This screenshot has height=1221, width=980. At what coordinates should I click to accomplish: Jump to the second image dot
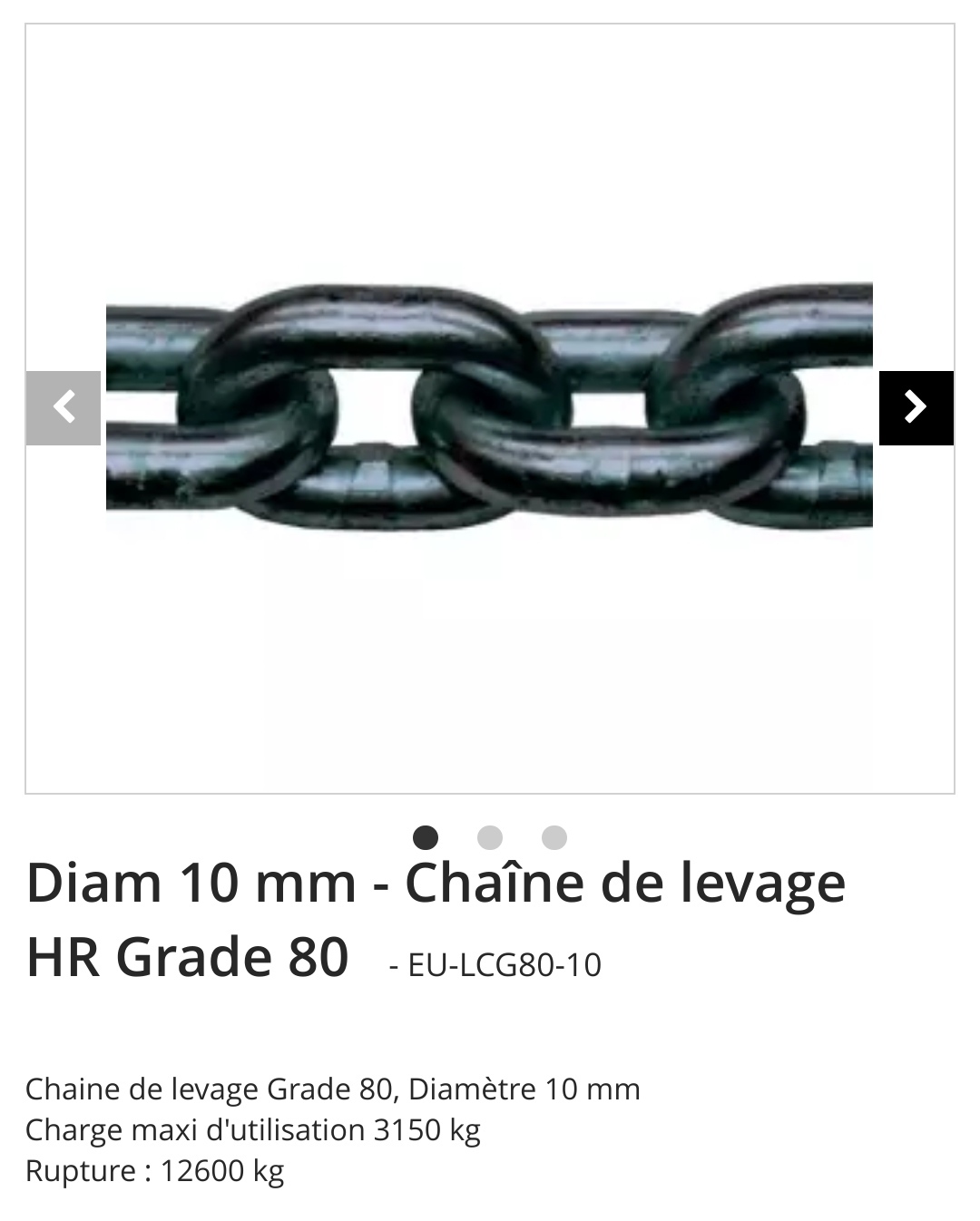490,837
